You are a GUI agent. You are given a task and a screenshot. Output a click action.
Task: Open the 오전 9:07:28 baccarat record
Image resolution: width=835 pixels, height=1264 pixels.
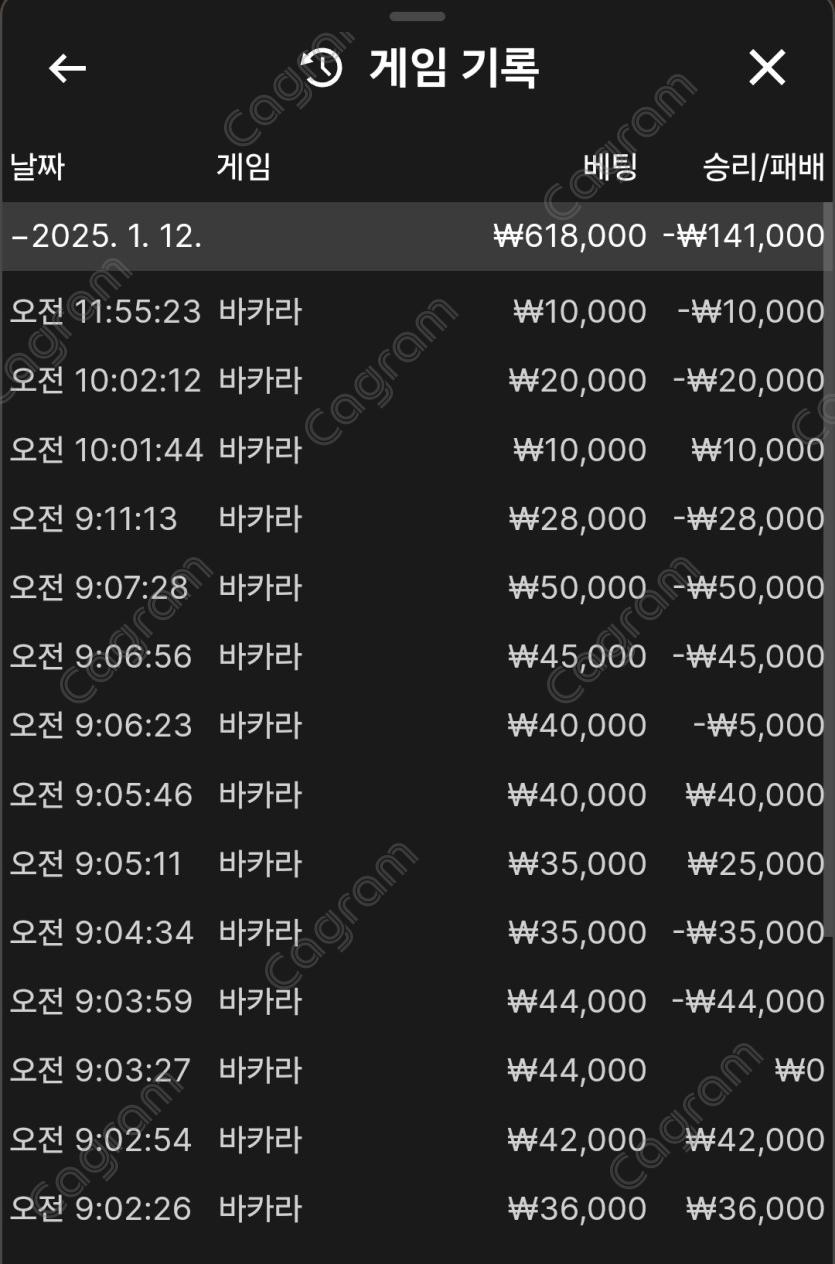click(x=416, y=588)
